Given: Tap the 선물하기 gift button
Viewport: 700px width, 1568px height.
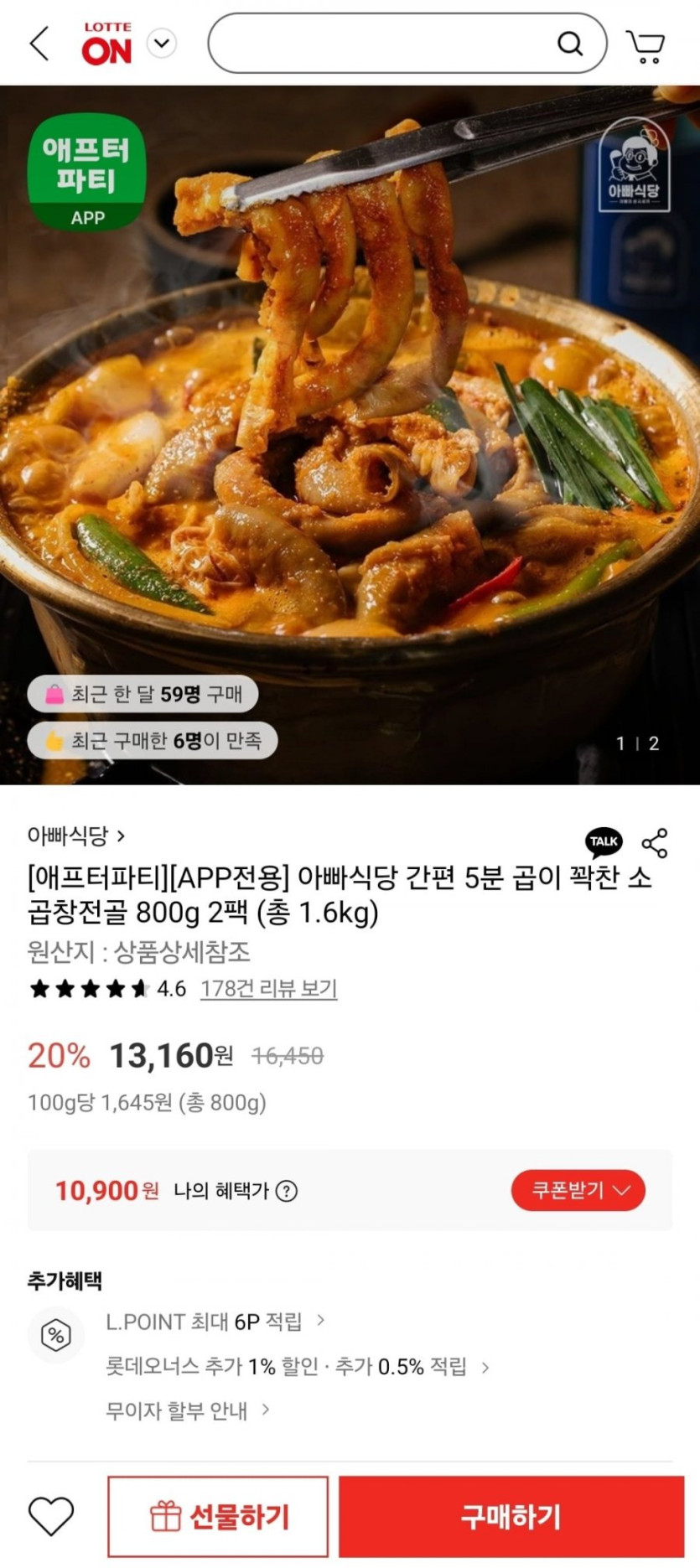Looking at the screenshot, I should click(218, 1516).
